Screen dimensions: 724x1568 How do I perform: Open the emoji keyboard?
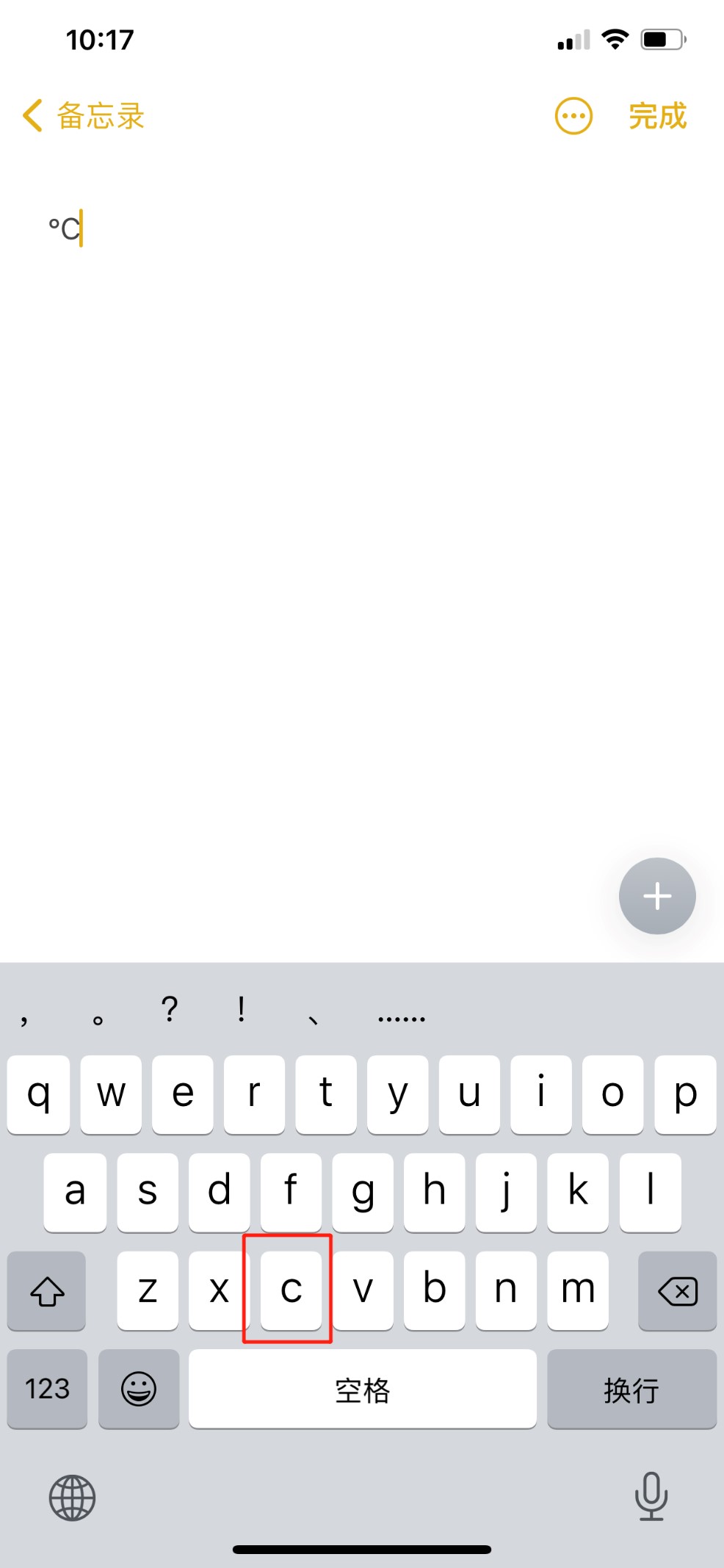coord(139,1388)
